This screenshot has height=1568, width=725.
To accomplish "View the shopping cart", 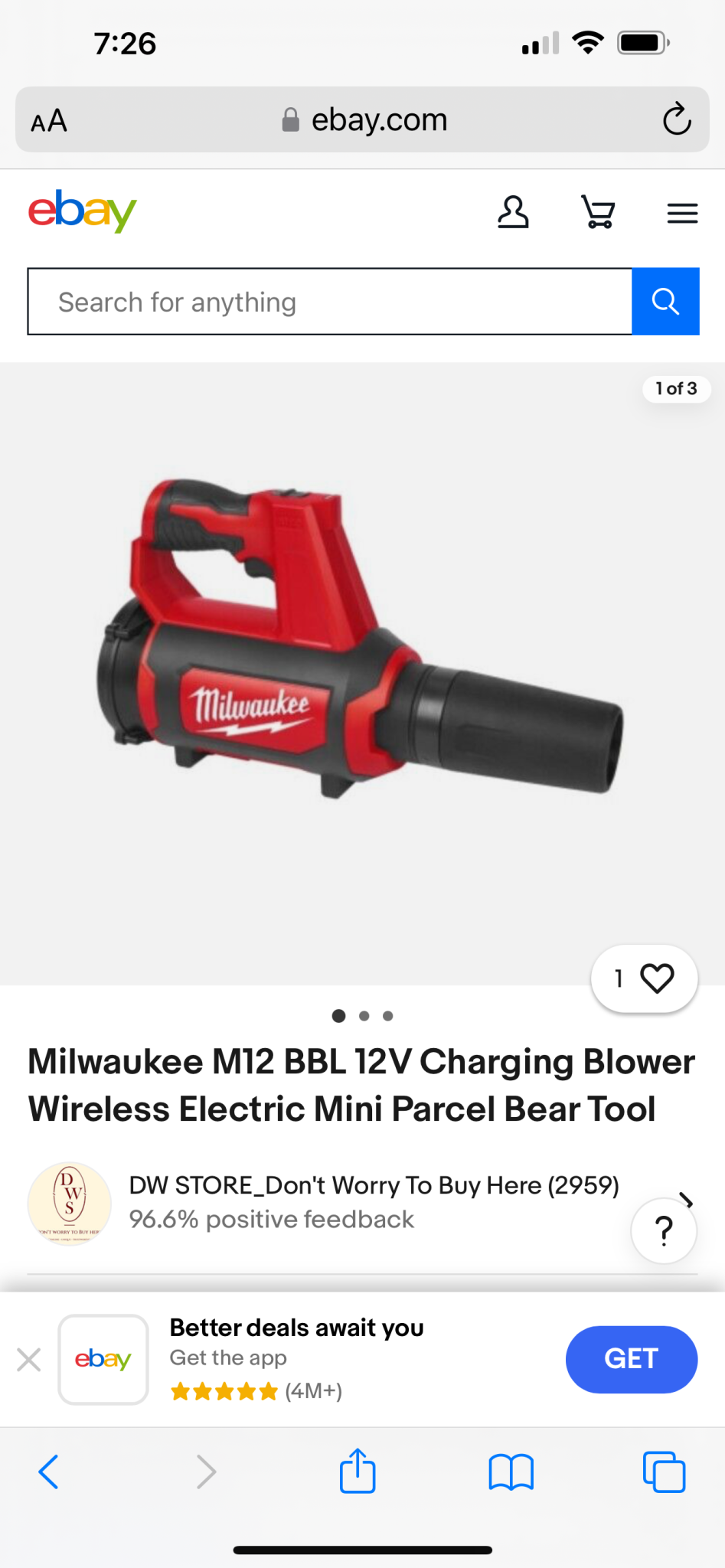I will [x=598, y=212].
